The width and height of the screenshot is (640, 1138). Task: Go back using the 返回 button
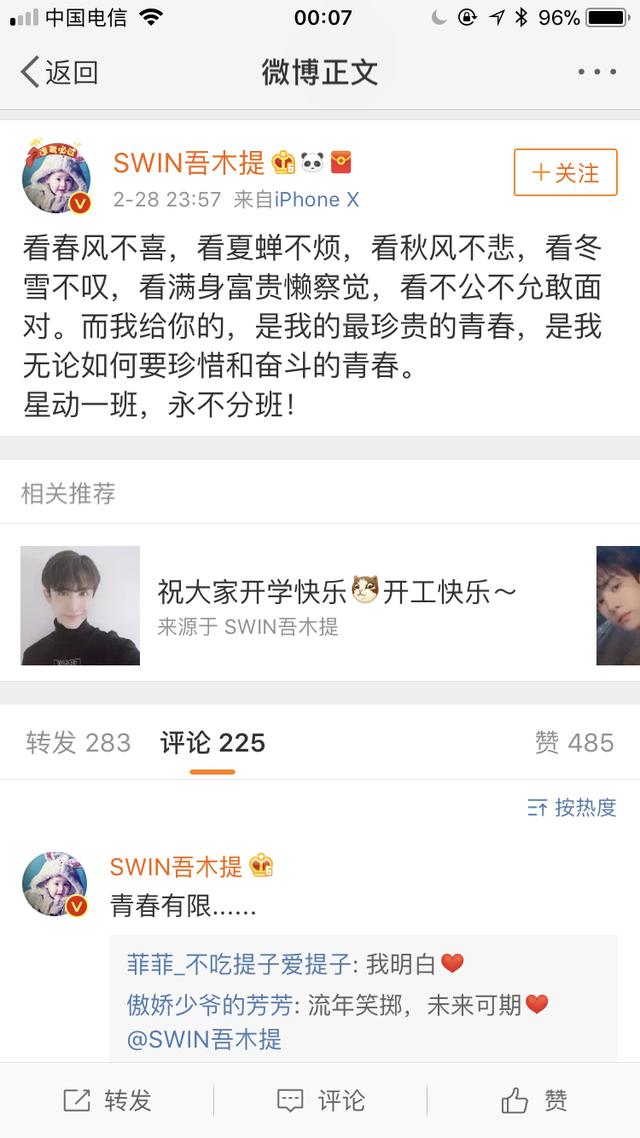60,72
